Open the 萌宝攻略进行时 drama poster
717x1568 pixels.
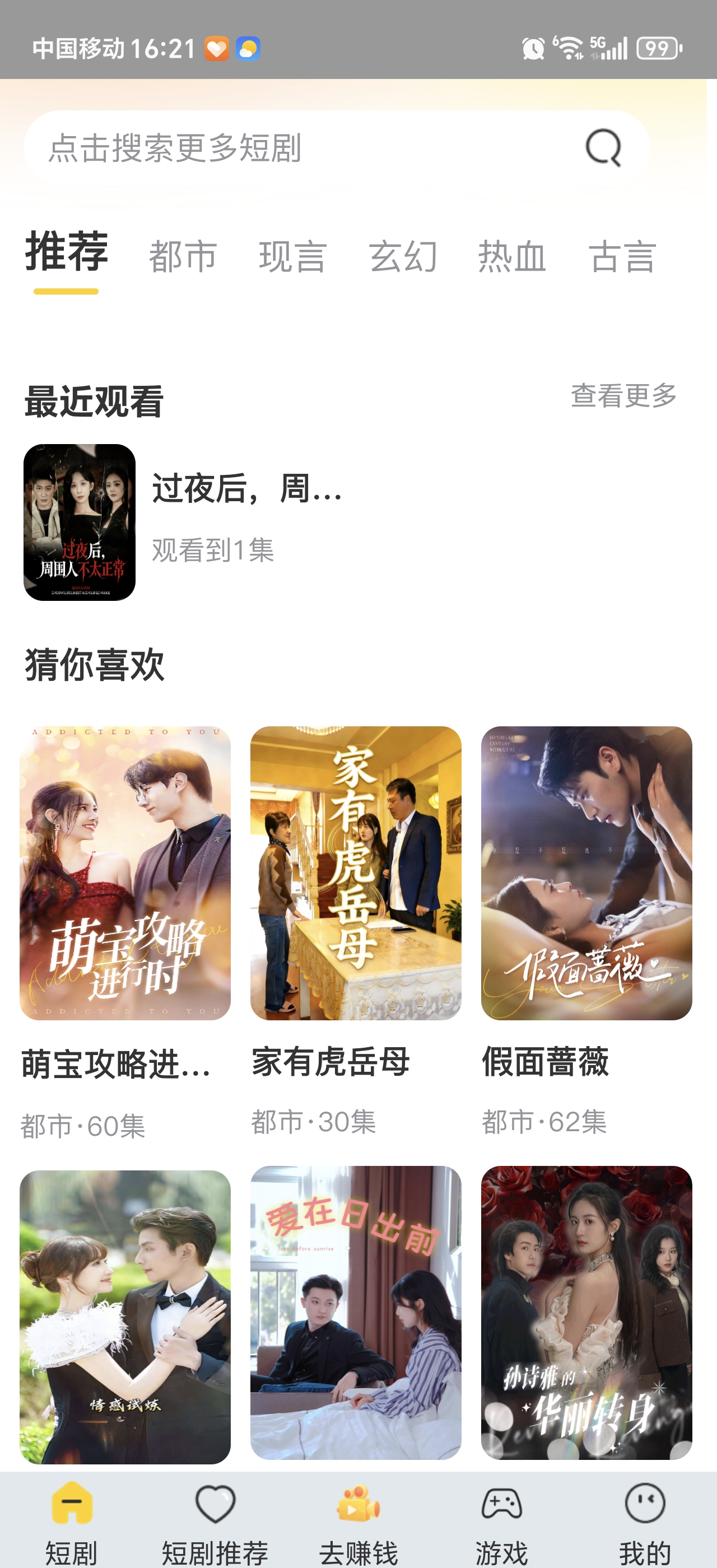coord(125,870)
